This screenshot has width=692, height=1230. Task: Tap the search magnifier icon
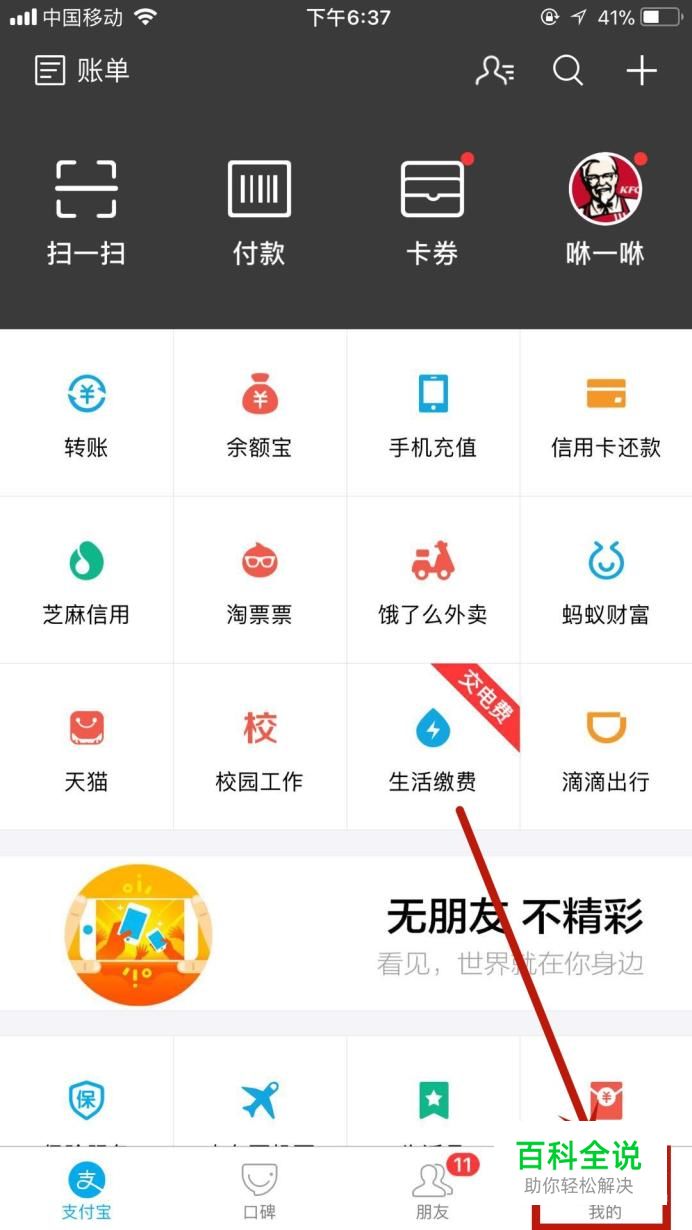568,71
